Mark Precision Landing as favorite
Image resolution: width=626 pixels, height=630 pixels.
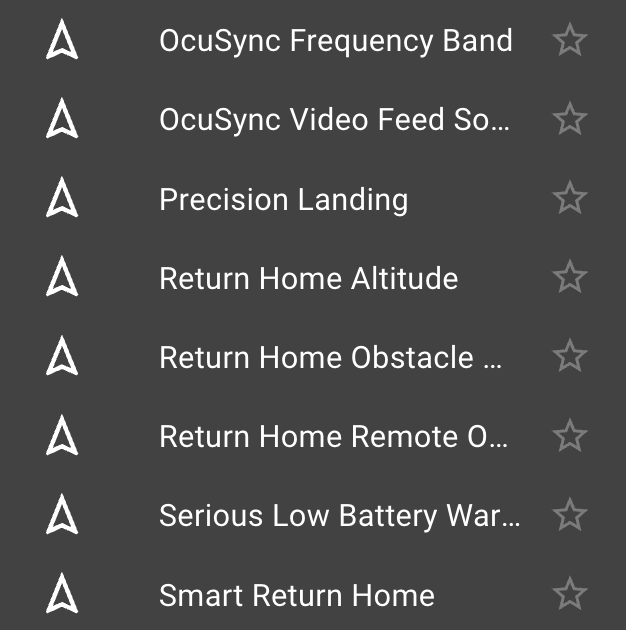pos(570,199)
